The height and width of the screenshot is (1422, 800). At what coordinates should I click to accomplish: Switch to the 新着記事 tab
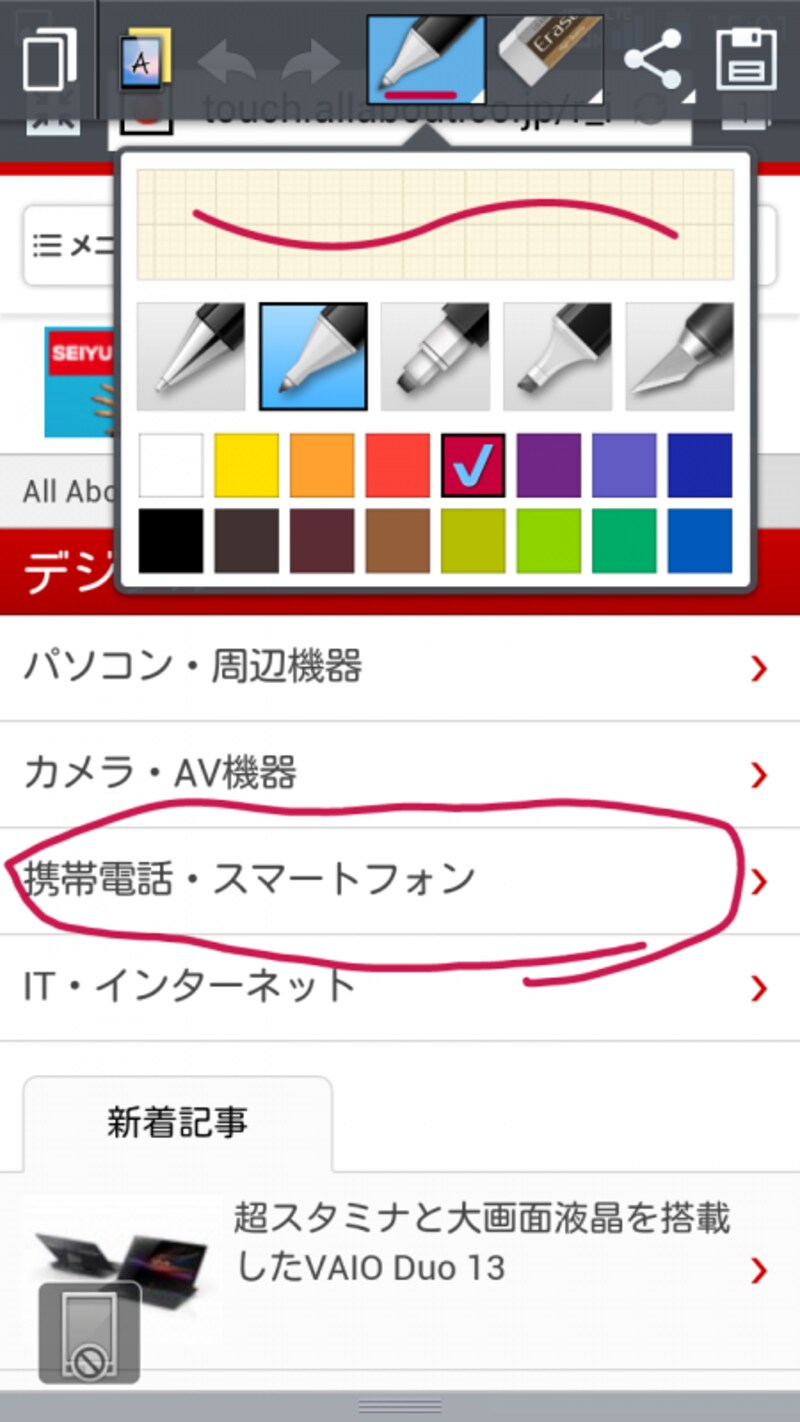177,1123
